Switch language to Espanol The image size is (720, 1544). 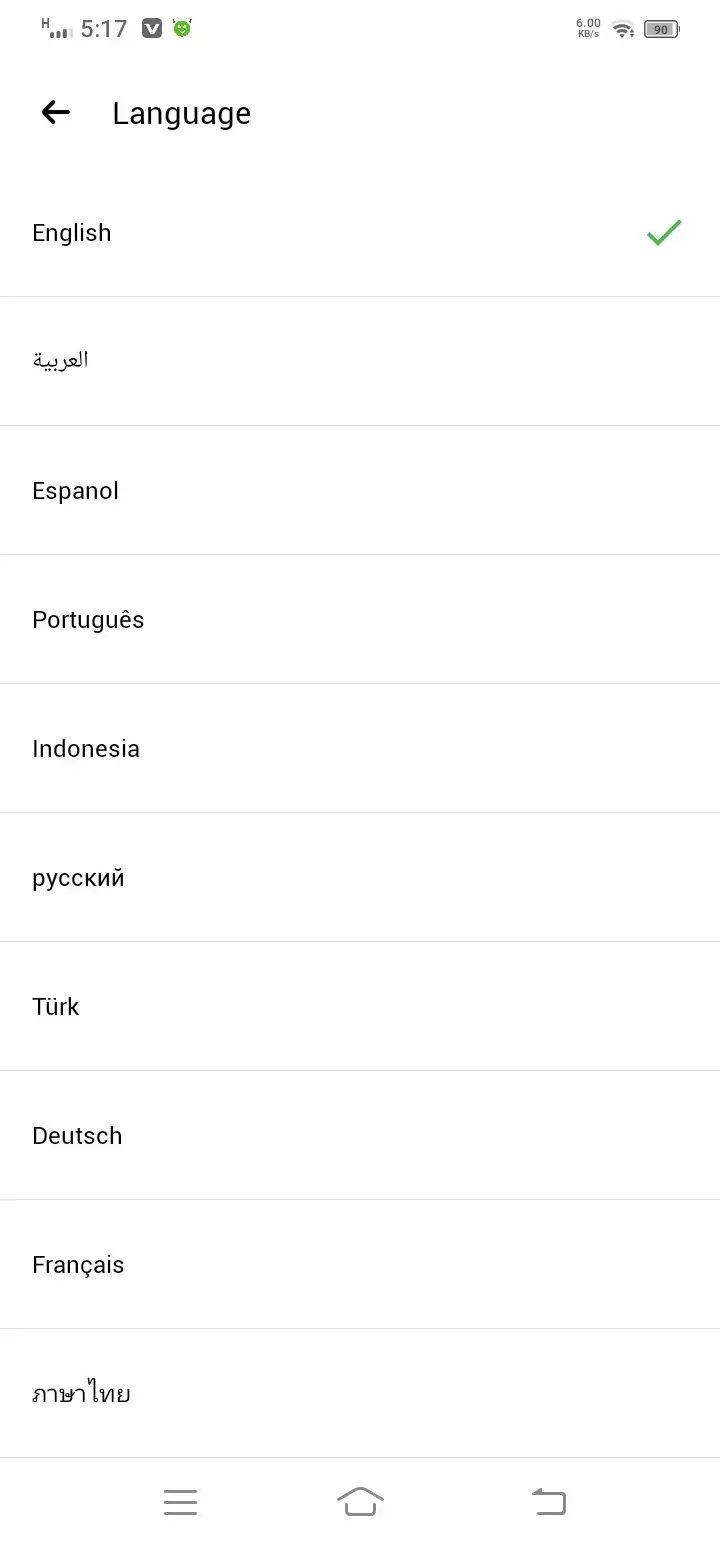coord(75,490)
